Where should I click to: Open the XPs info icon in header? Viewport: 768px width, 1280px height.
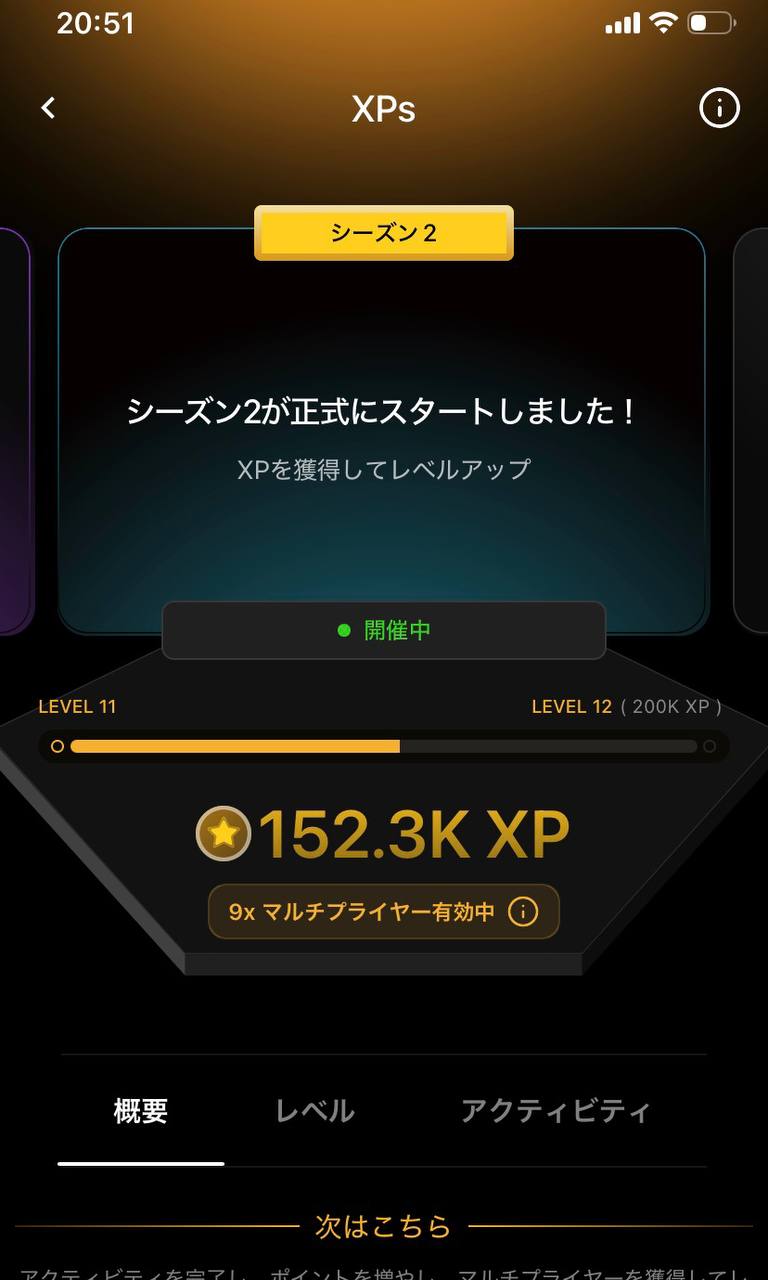(719, 108)
